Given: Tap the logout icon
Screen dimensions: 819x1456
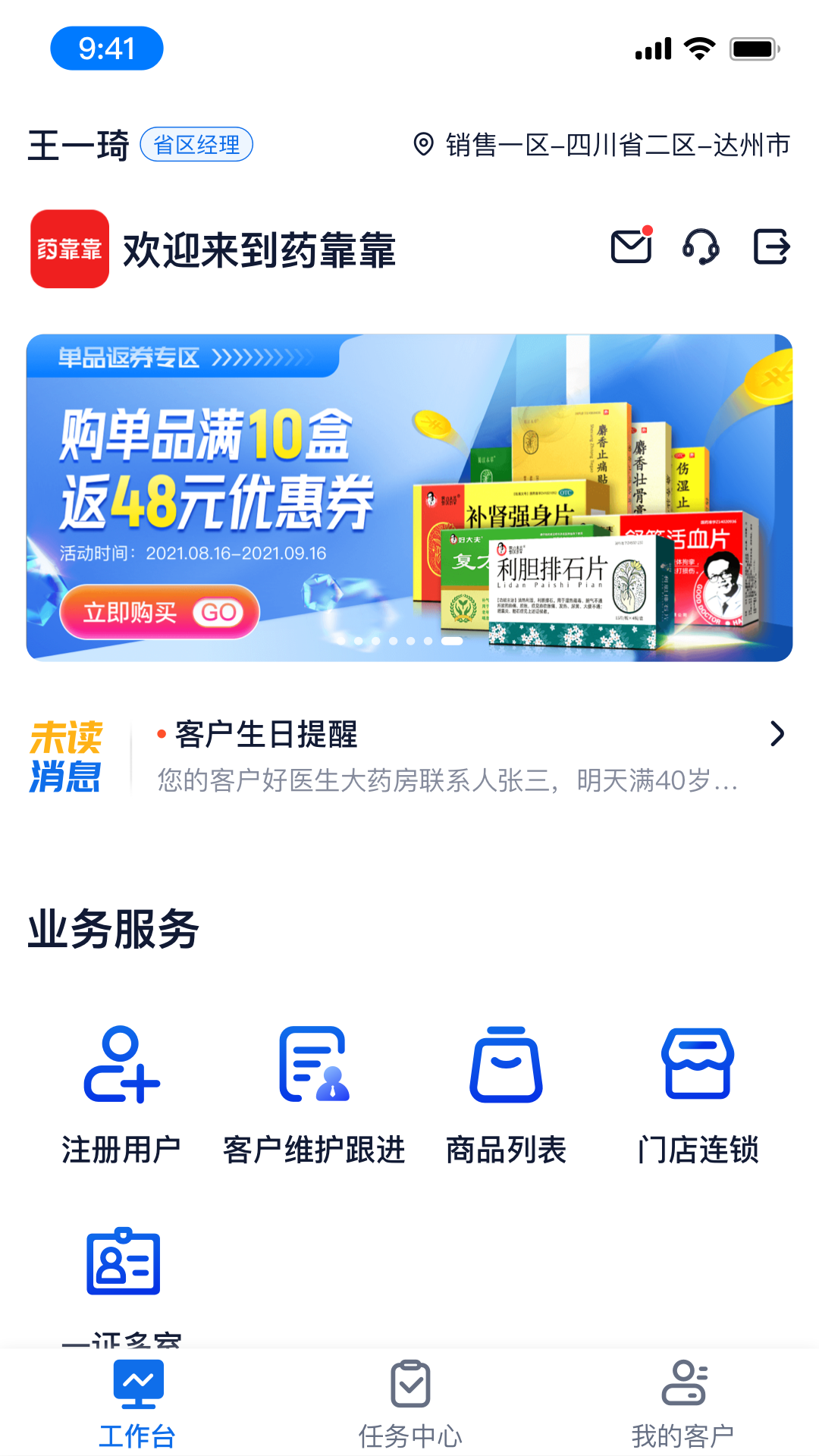Looking at the screenshot, I should point(771,247).
